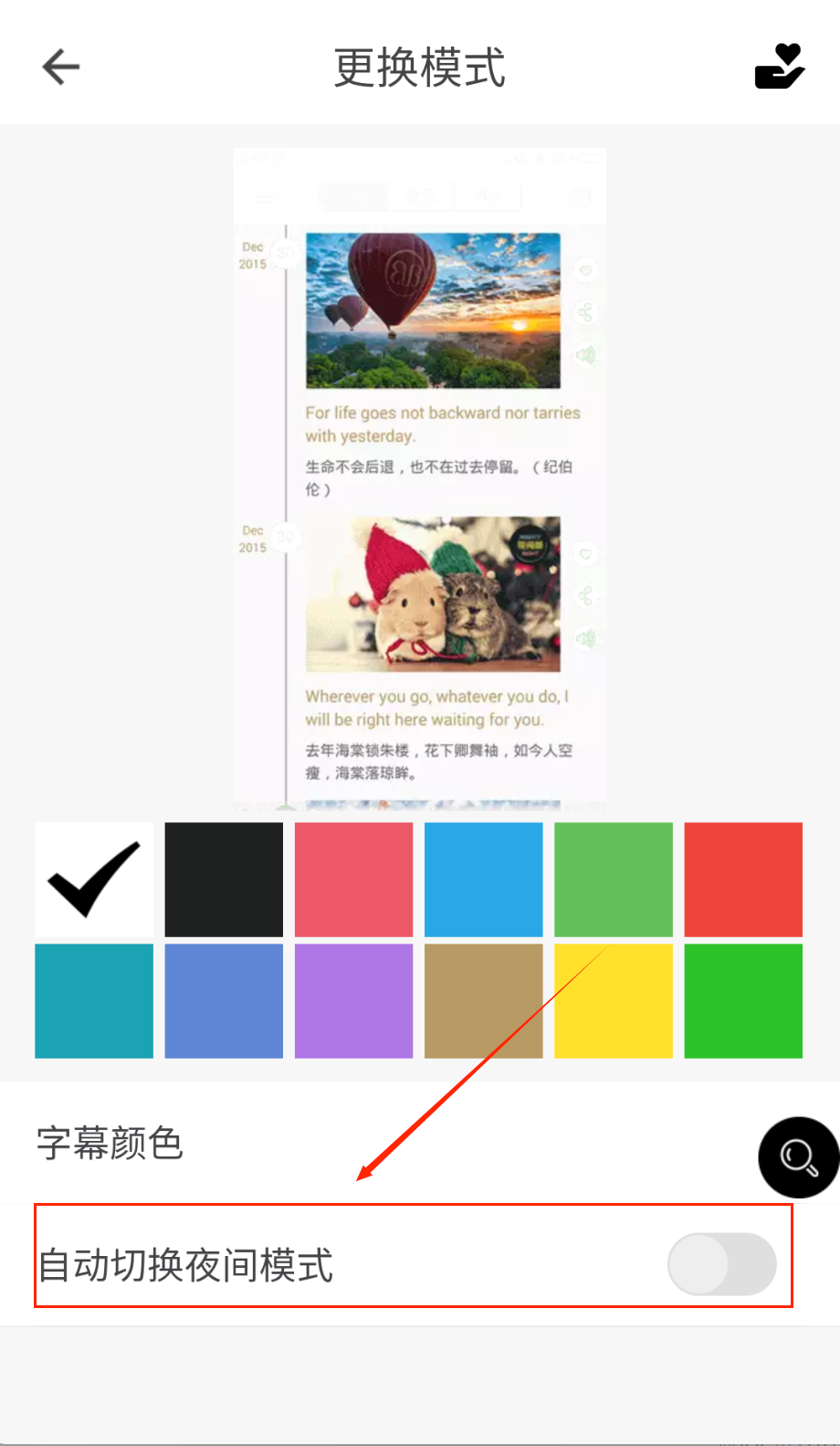Image resolution: width=840 pixels, height=1446 pixels.
Task: Pick the light green theme color
Action: [614, 880]
